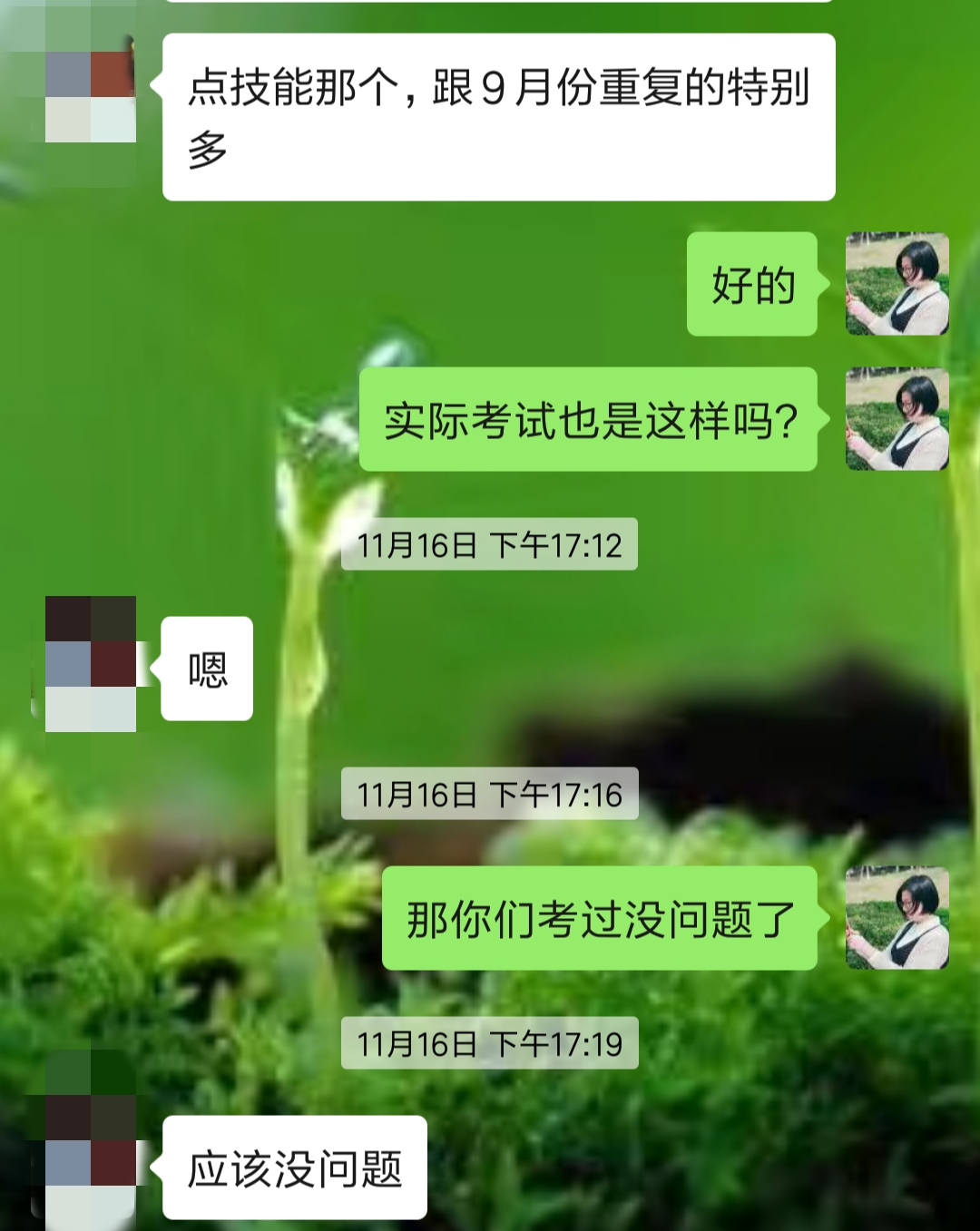Open the profile avatar beside "那你们考过没问题了"

point(897,918)
